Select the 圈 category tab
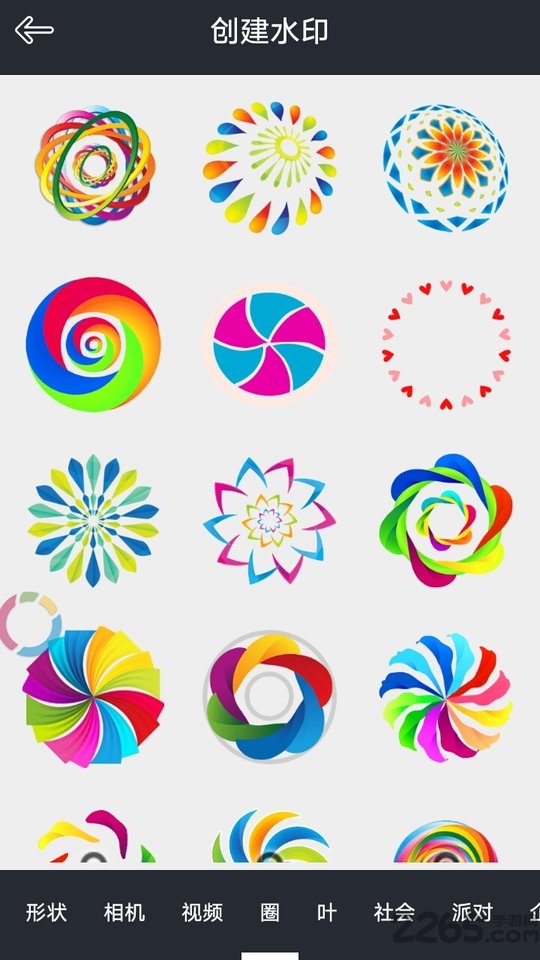540x960 pixels. click(270, 912)
